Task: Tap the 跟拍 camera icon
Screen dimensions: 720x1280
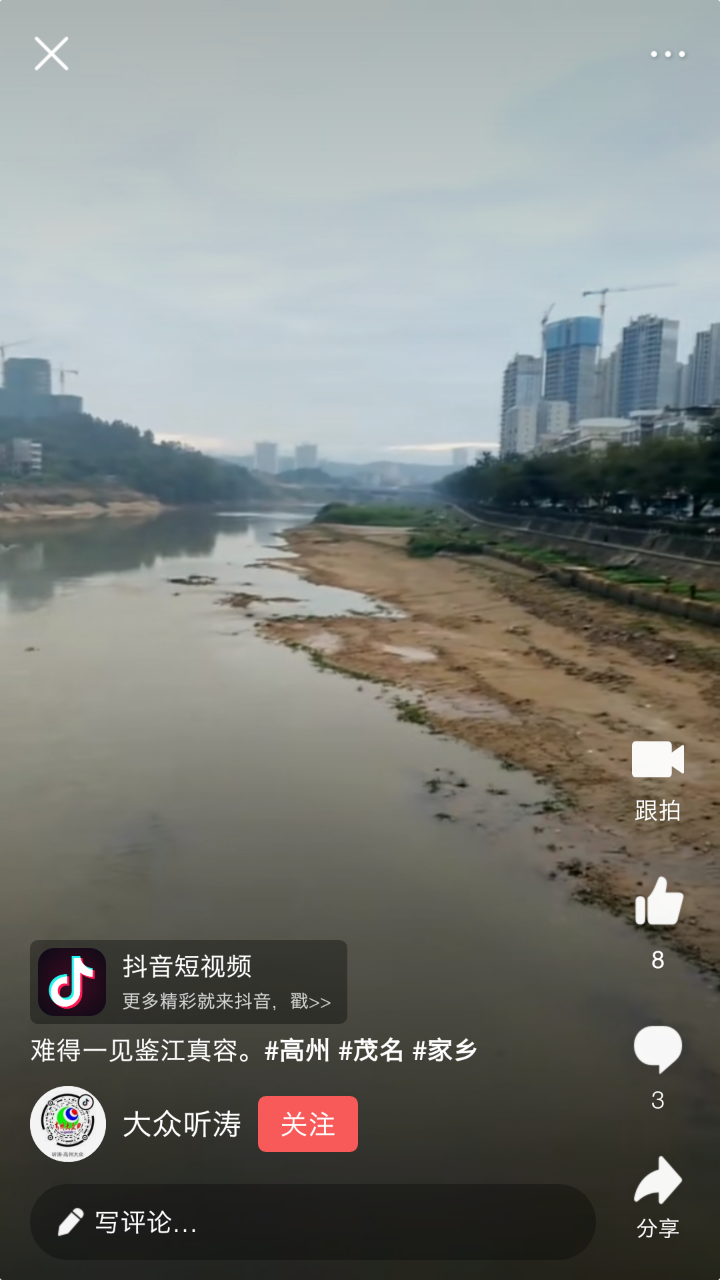Action: tap(658, 760)
